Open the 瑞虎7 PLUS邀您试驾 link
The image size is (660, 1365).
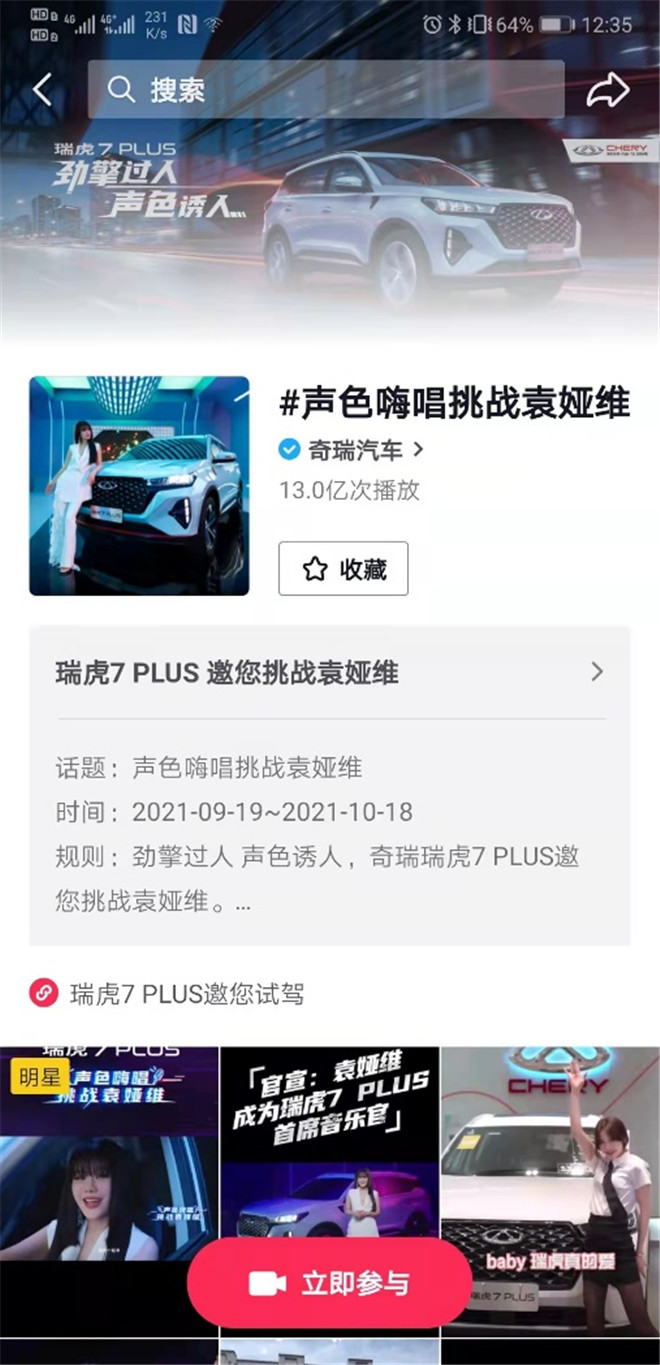pos(186,994)
